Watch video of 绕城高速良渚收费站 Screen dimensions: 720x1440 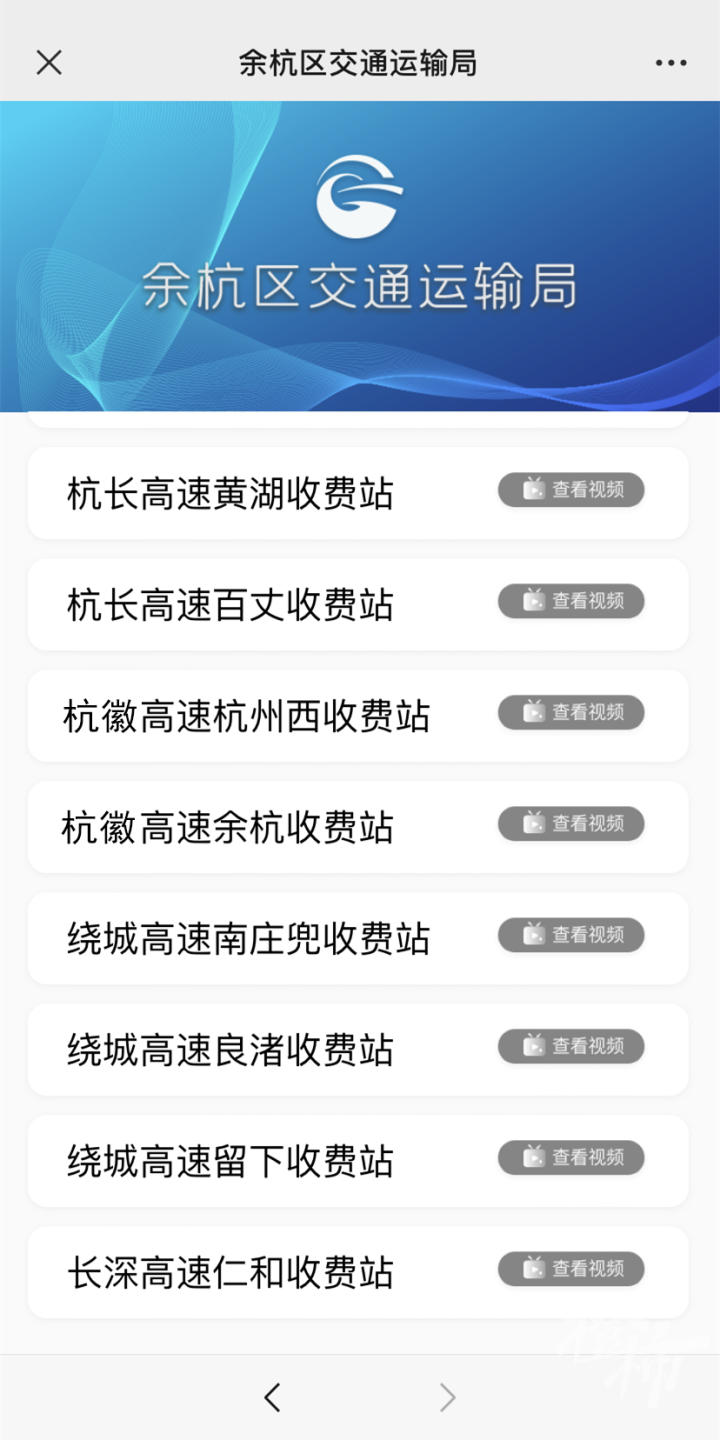coord(571,1046)
